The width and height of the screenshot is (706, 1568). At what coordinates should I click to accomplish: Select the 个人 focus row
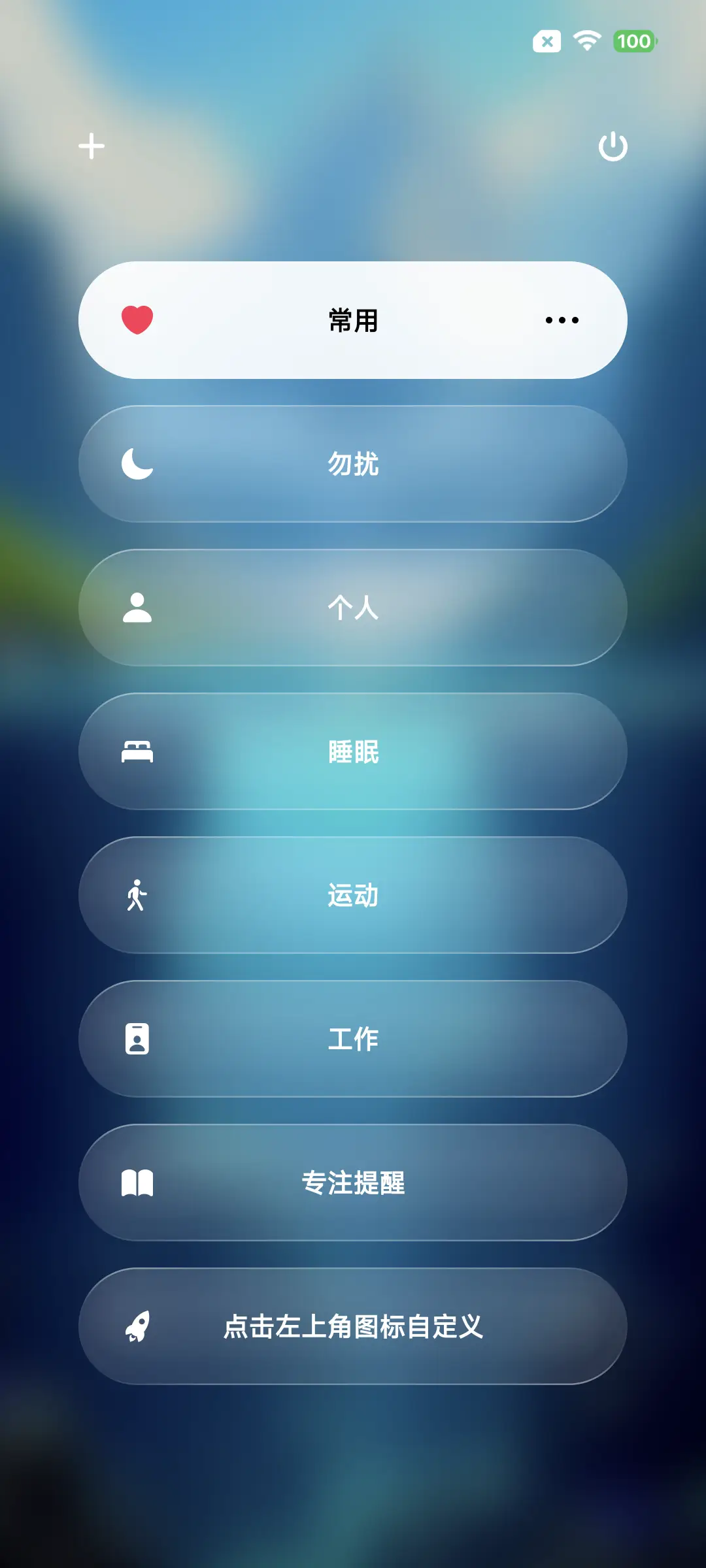(353, 608)
